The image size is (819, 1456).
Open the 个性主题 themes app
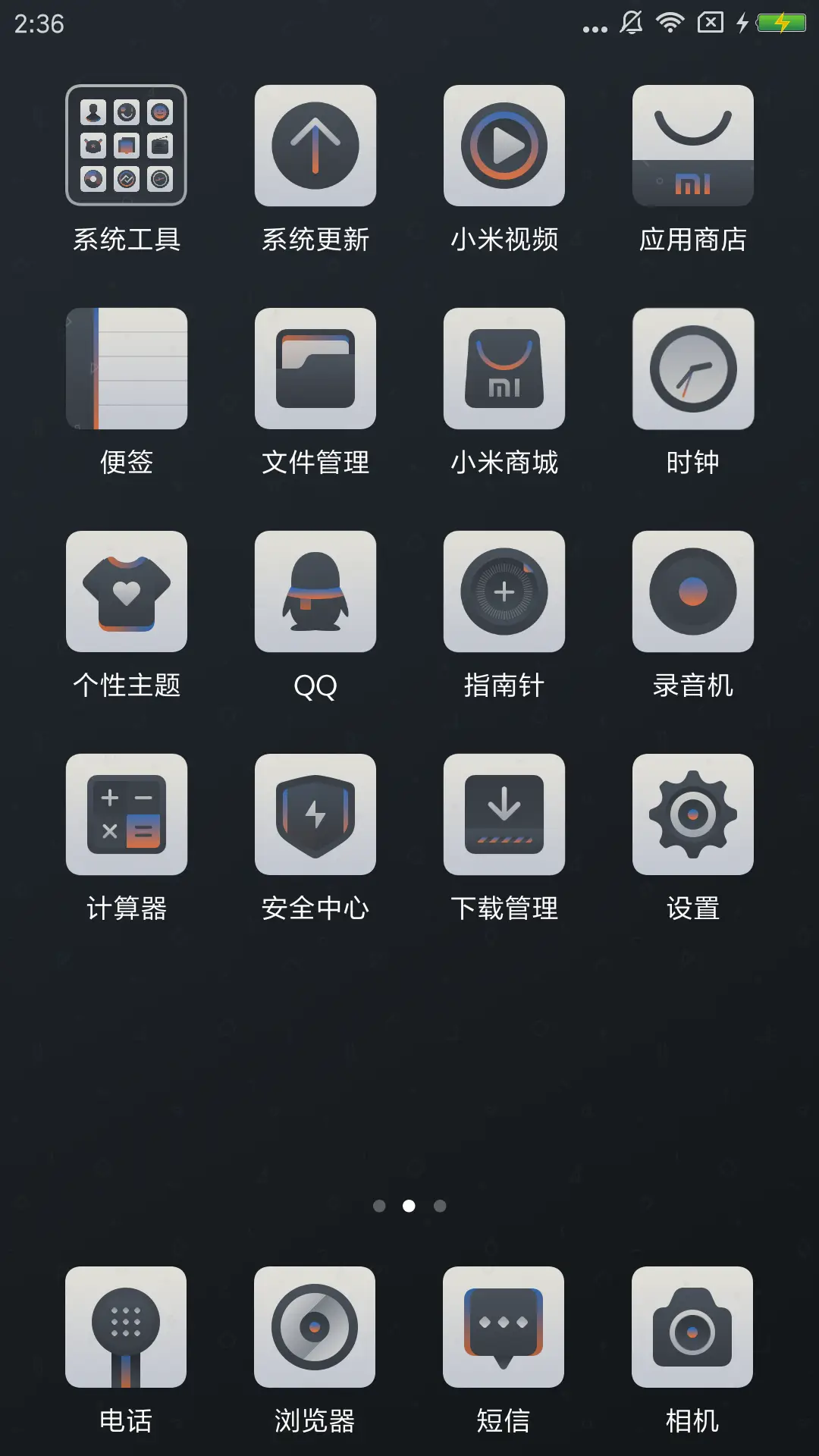(x=126, y=592)
